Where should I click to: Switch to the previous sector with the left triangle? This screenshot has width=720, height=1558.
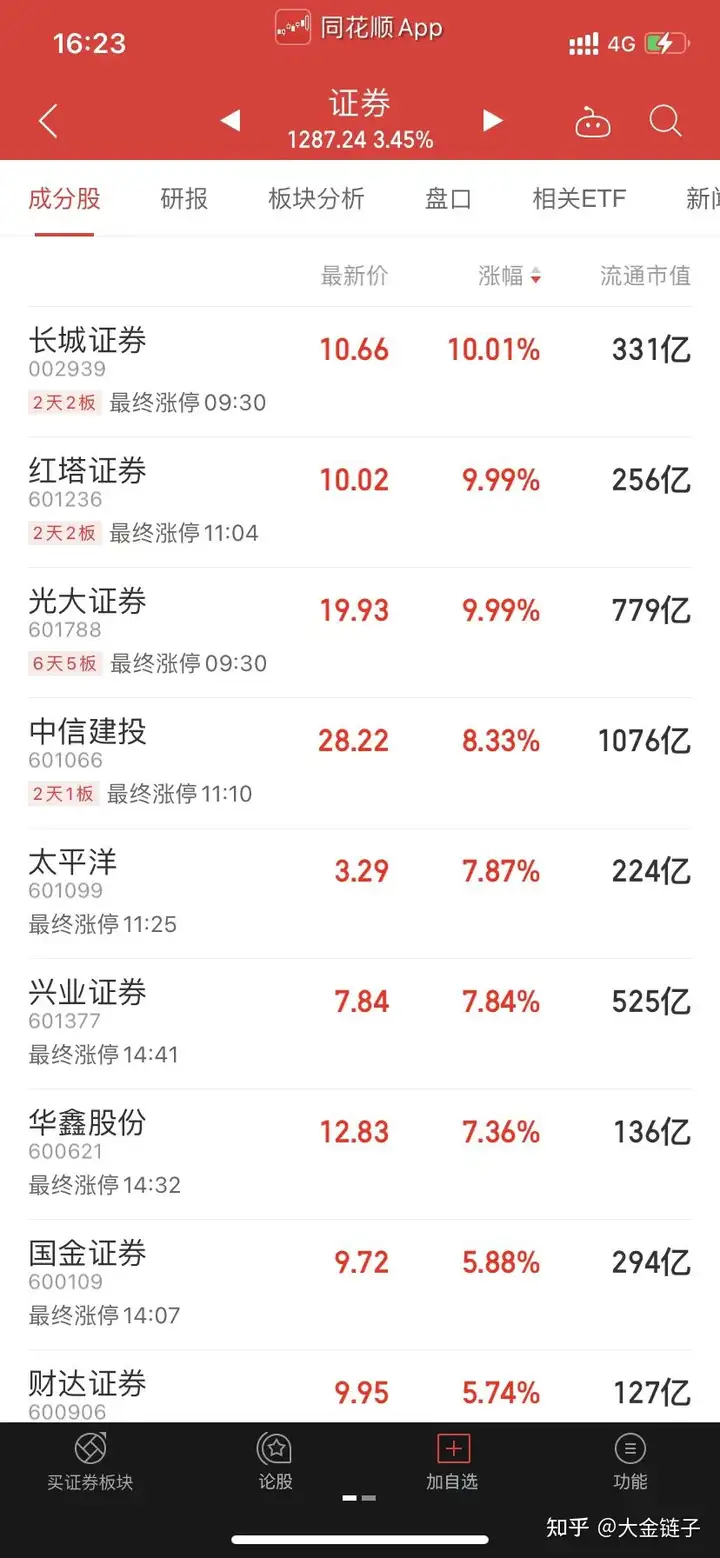pyautogui.click(x=230, y=122)
